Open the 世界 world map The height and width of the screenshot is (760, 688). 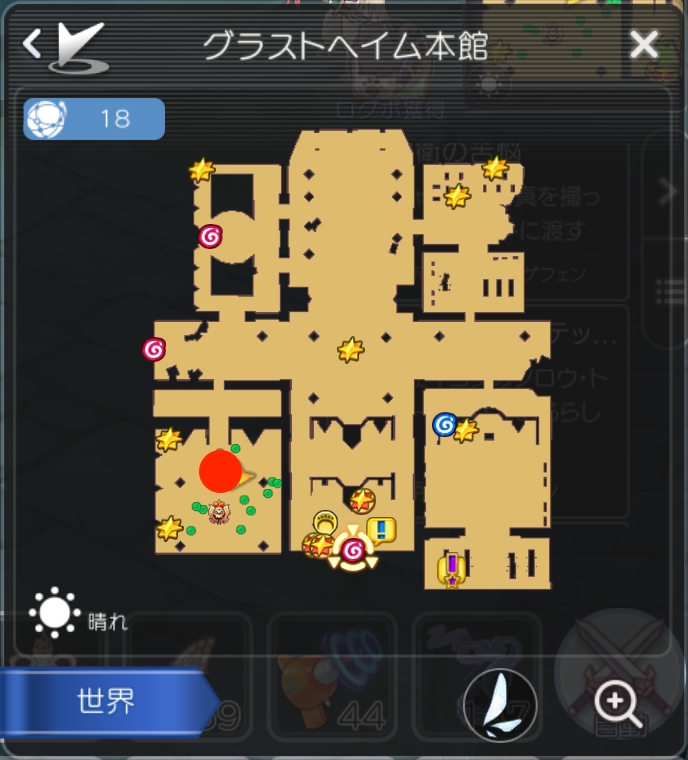coord(106,700)
